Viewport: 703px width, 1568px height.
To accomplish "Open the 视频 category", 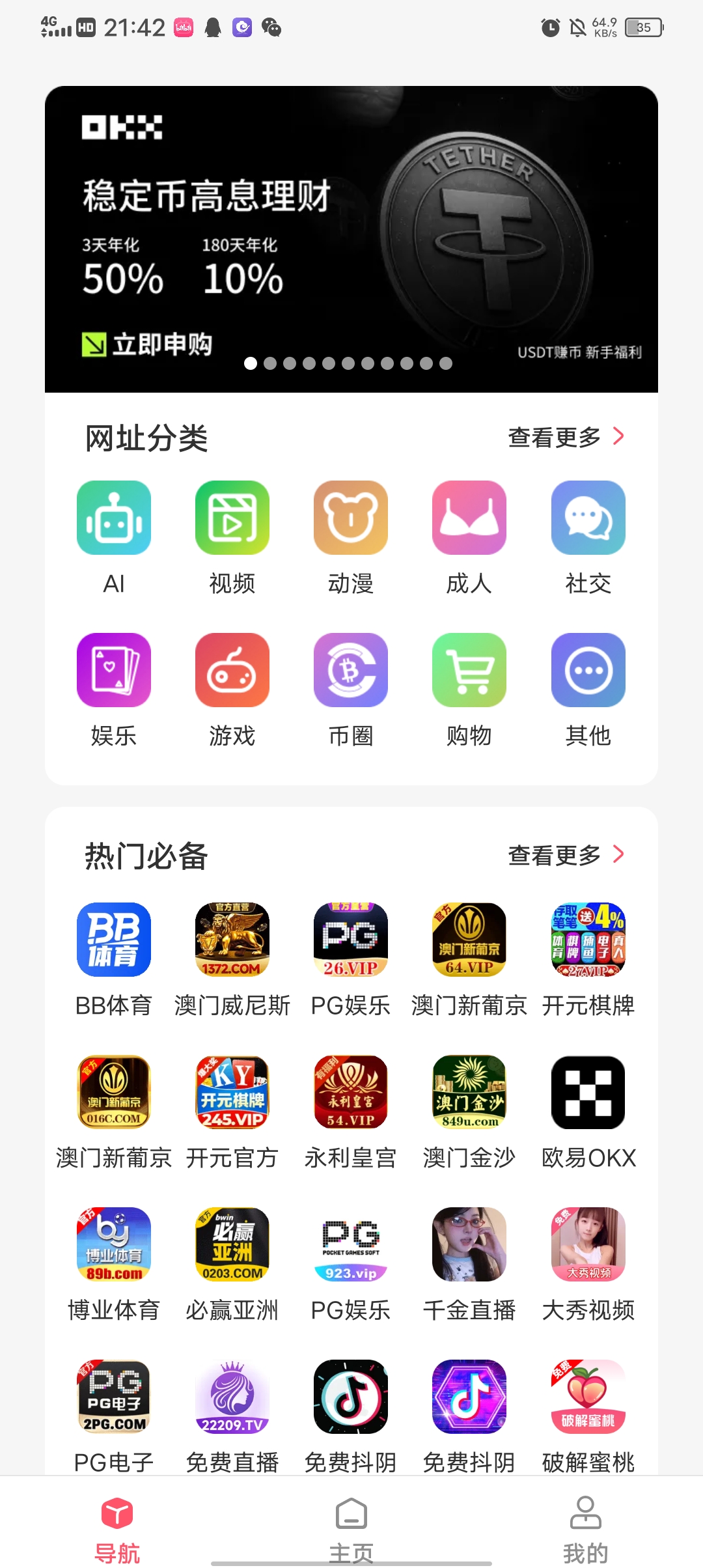I will coord(232,518).
